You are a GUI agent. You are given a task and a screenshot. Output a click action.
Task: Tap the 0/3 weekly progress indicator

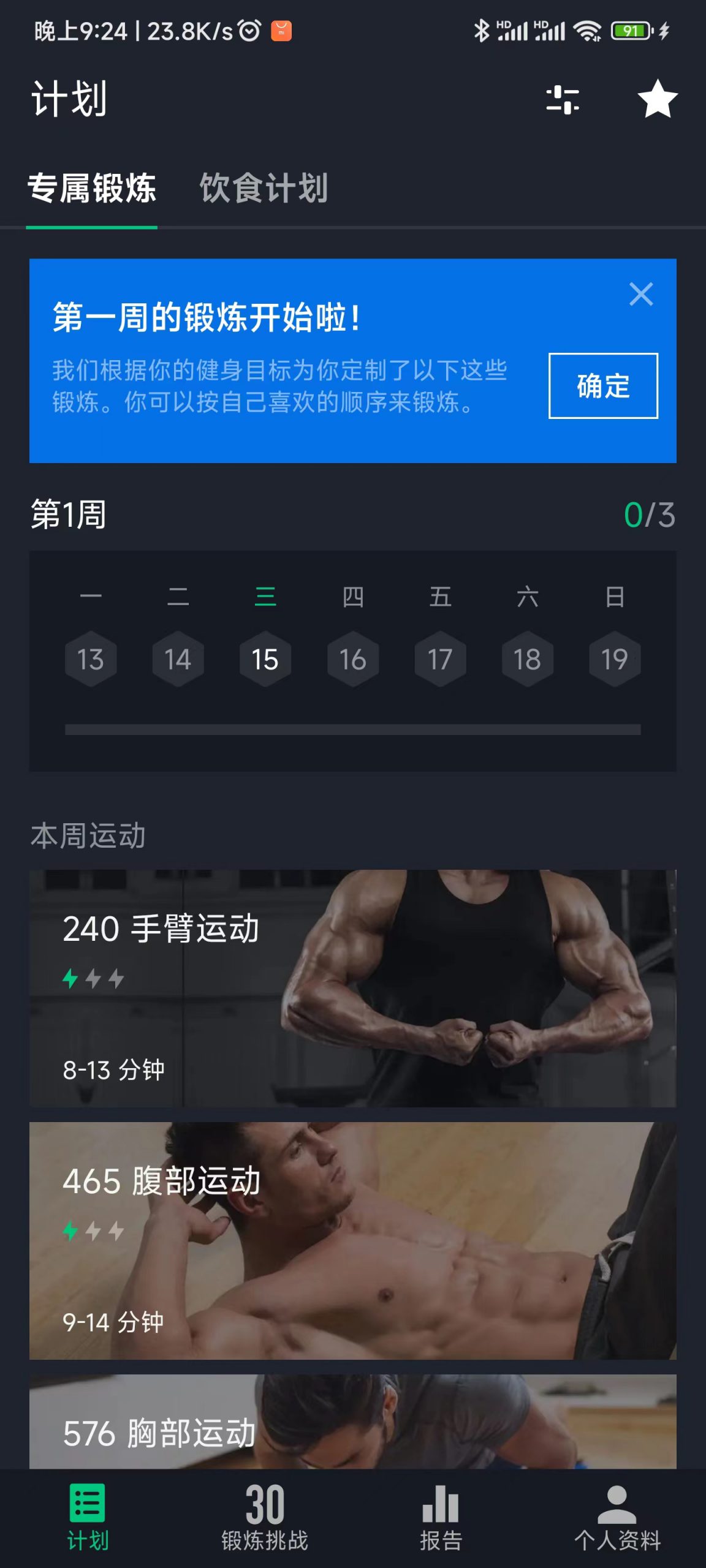tap(650, 516)
